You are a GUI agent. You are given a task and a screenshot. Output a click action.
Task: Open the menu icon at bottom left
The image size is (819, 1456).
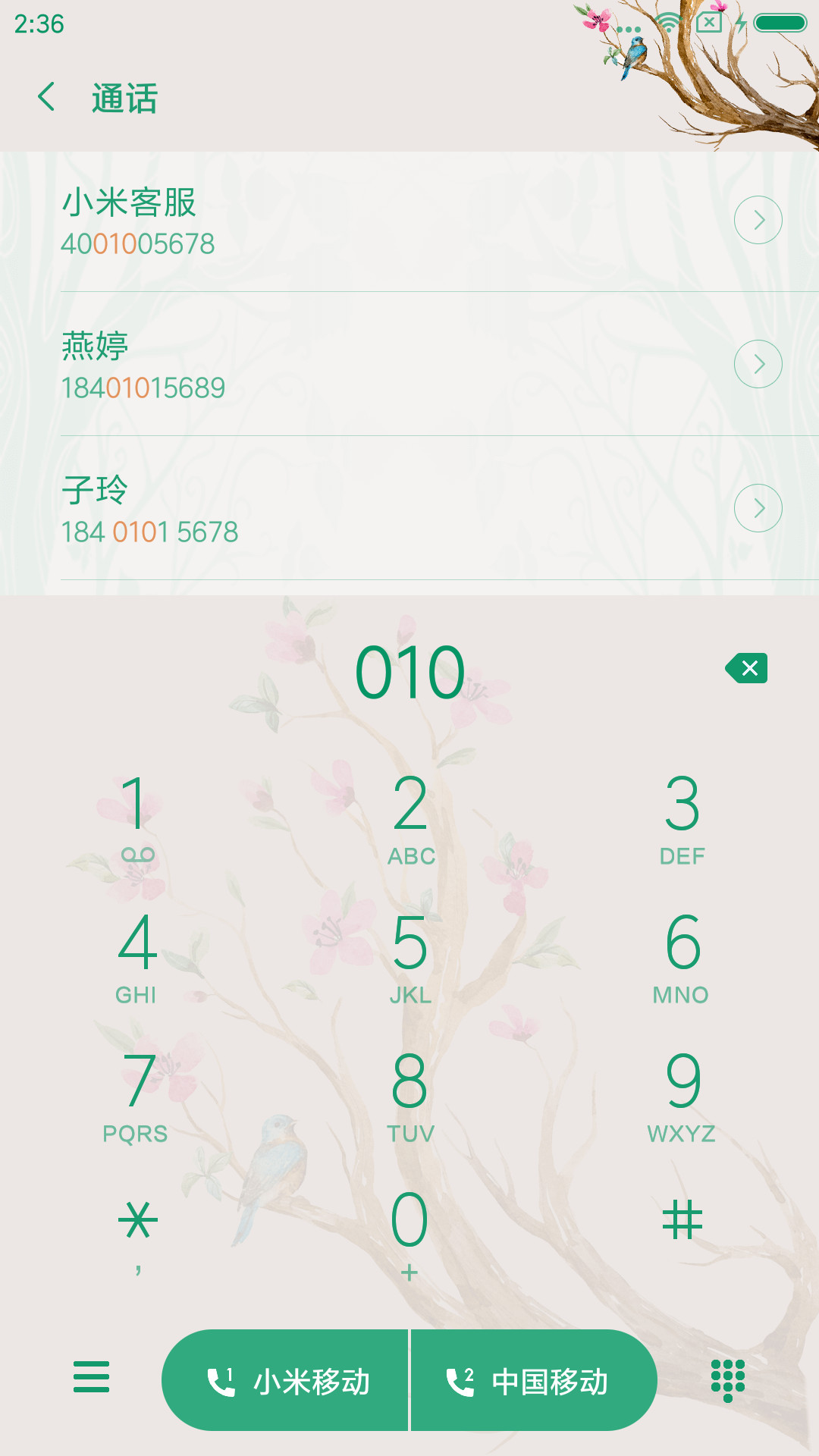[92, 1377]
